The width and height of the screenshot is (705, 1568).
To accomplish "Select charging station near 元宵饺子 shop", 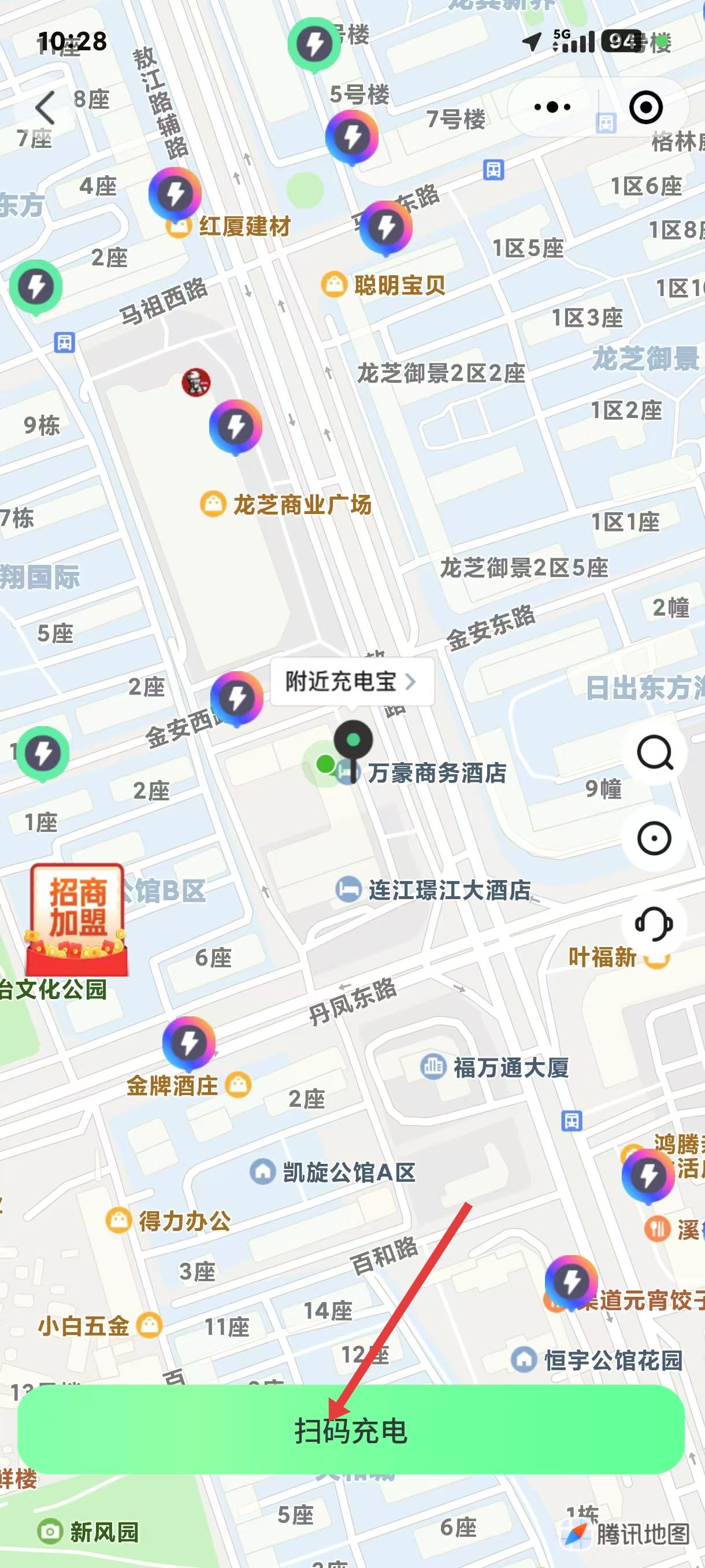I will click(570, 1282).
